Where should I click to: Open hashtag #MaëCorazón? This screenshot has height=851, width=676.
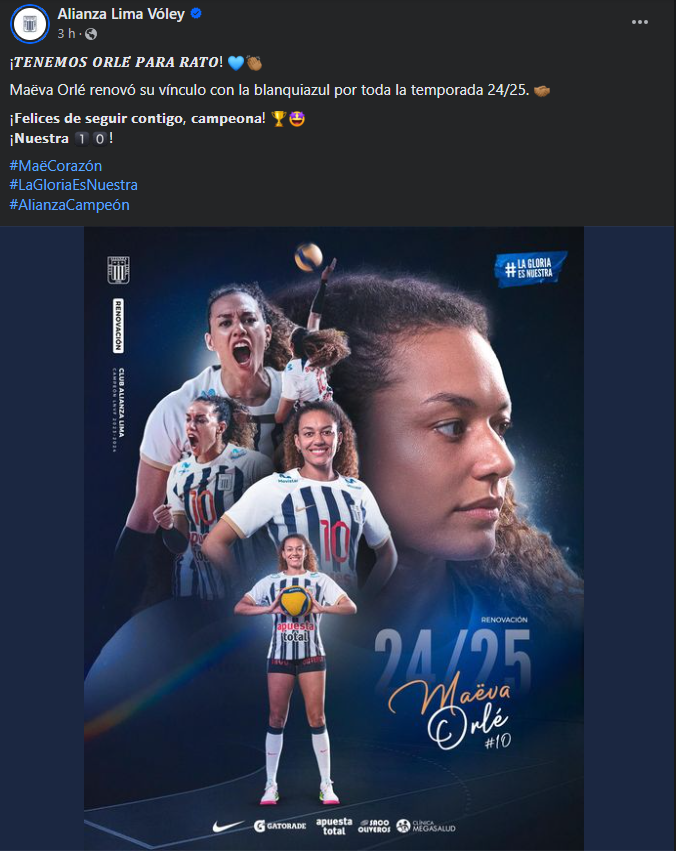point(56,166)
